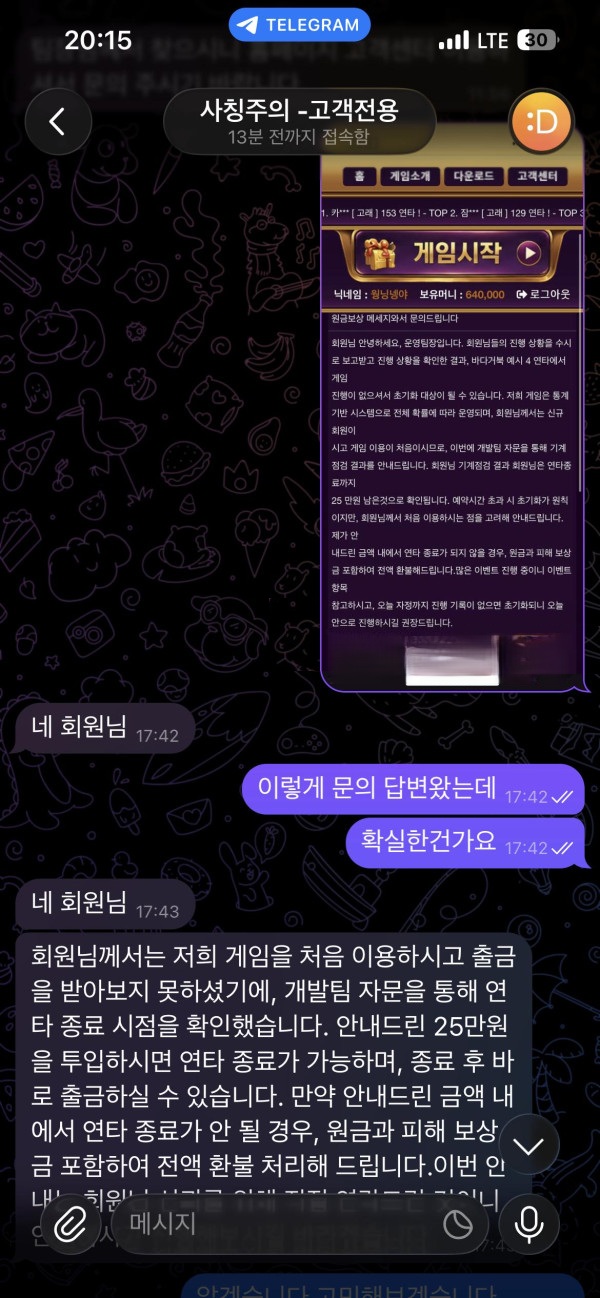Open the sticker panel

pos(458,1225)
